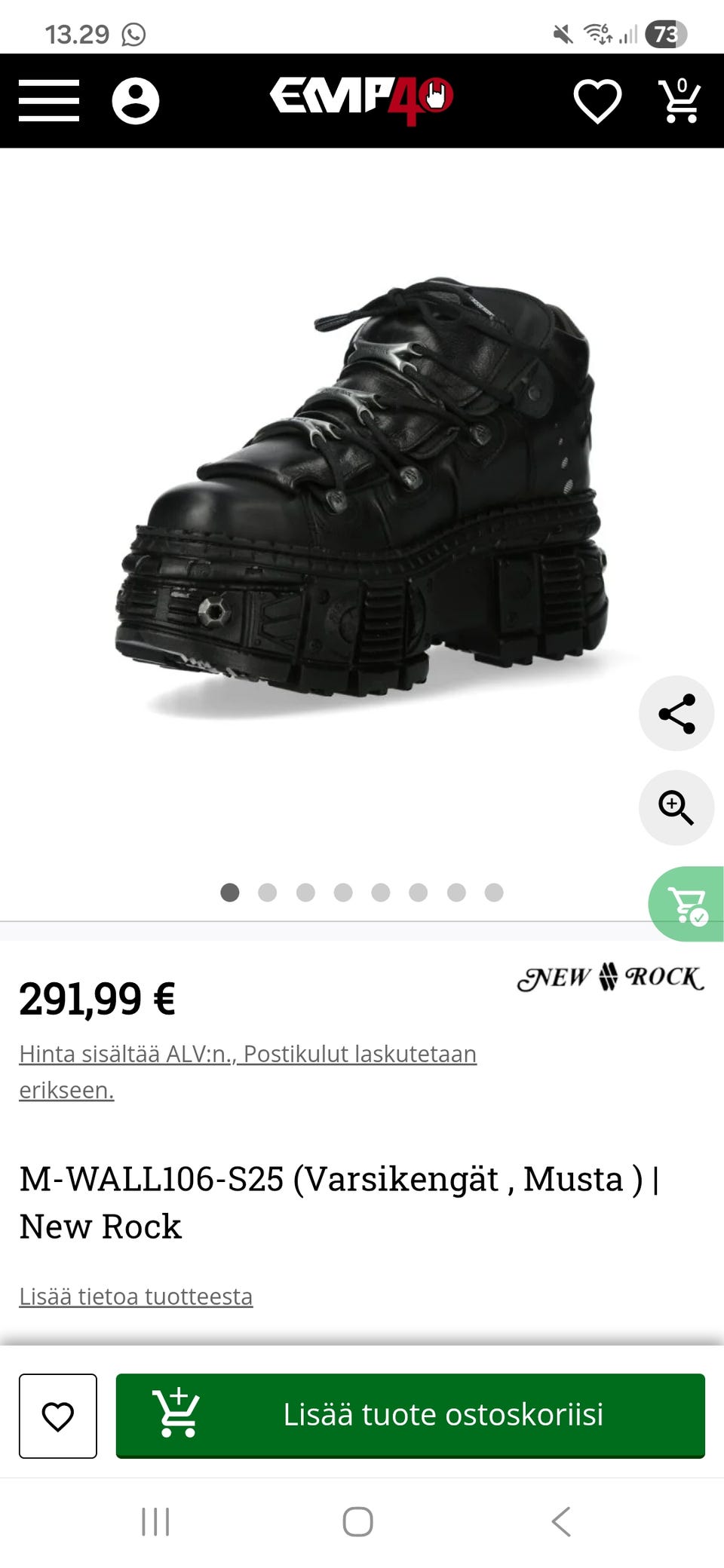724x1568 pixels.
Task: Open the shopping cart in header
Action: [680, 100]
